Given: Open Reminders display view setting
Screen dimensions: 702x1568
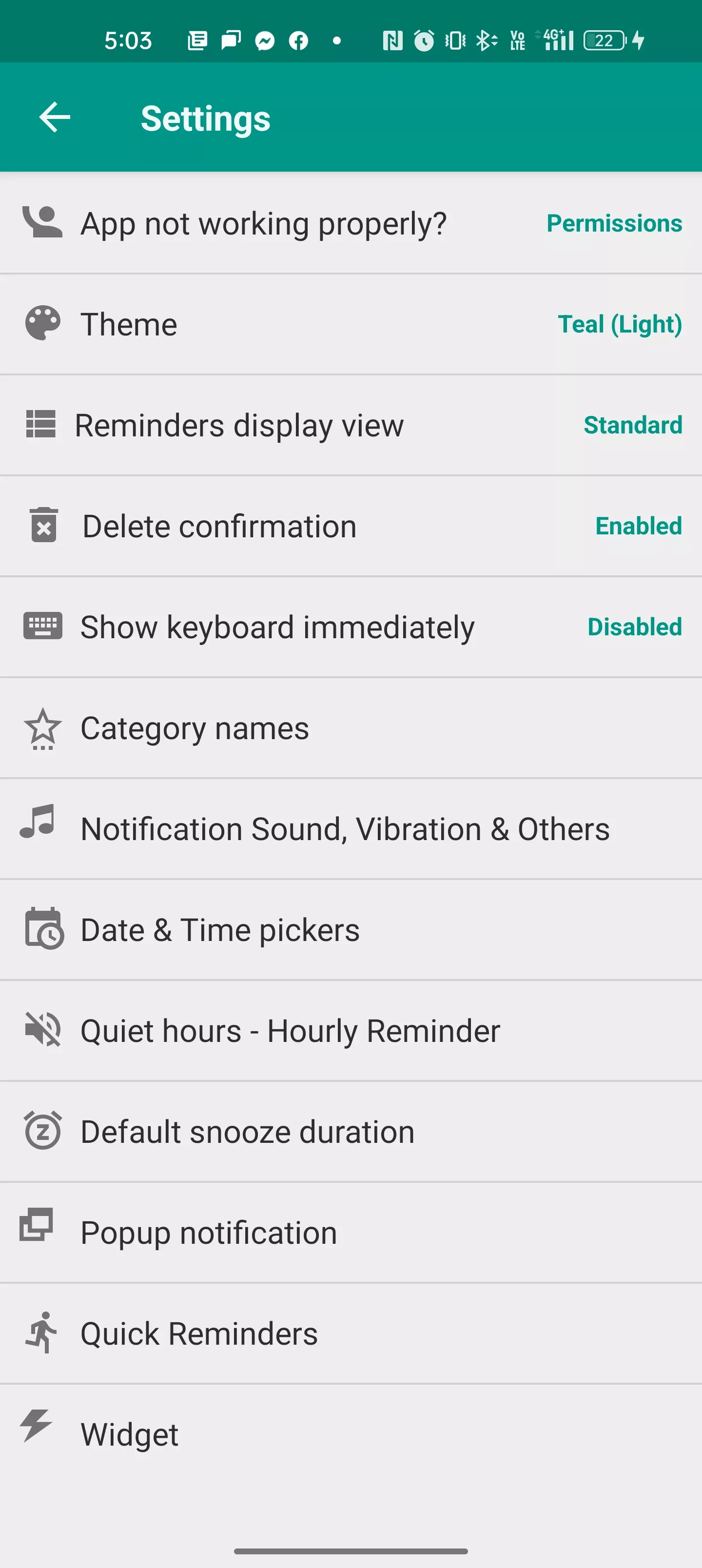Looking at the screenshot, I should pos(351,425).
